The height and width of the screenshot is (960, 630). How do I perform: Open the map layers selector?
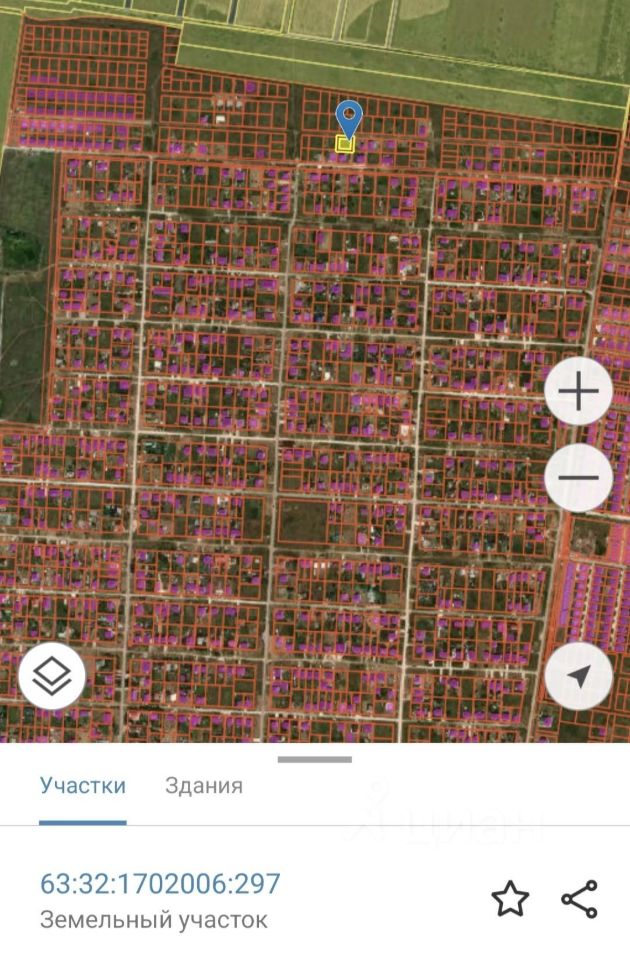(52, 677)
